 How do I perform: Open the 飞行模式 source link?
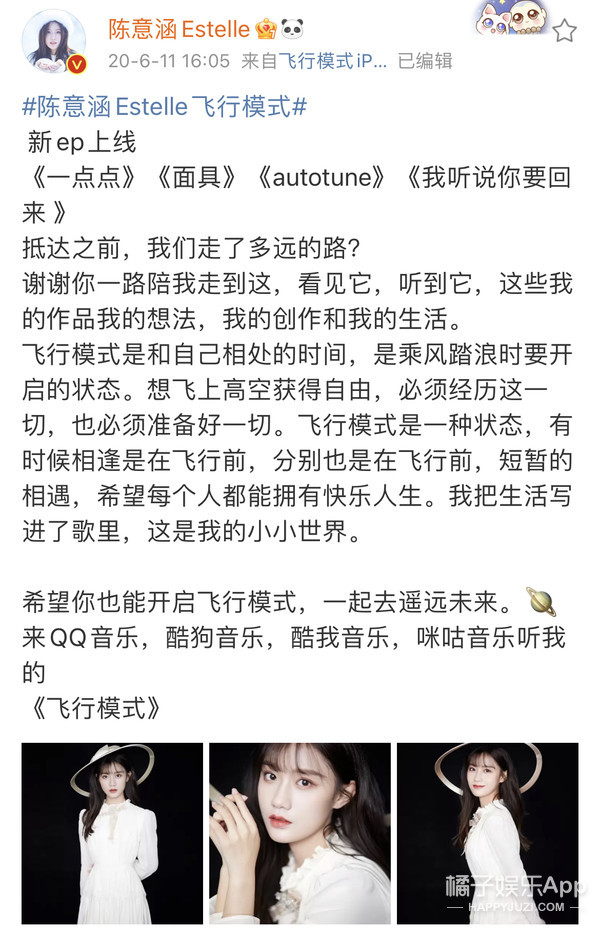click(320, 61)
